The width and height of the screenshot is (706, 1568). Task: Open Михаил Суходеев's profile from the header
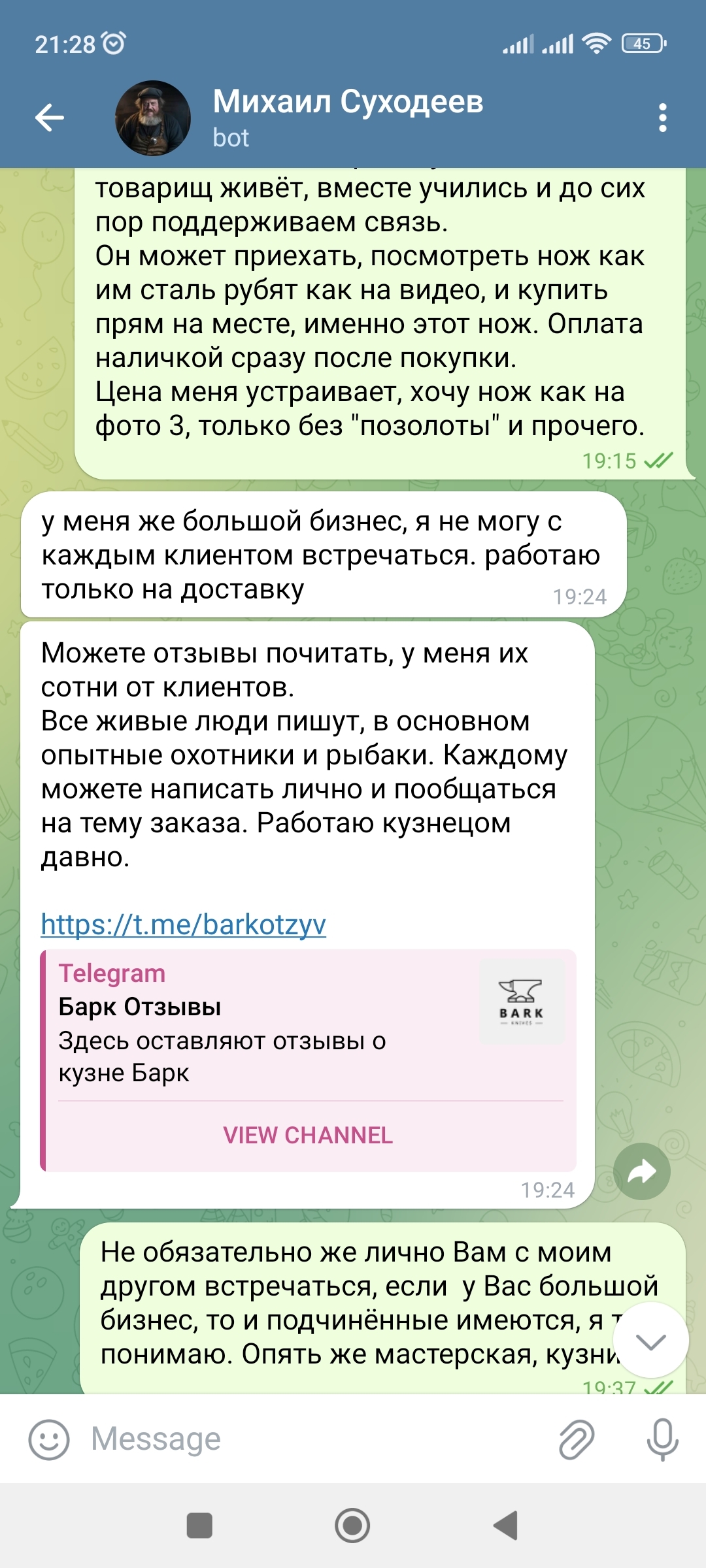click(x=346, y=118)
